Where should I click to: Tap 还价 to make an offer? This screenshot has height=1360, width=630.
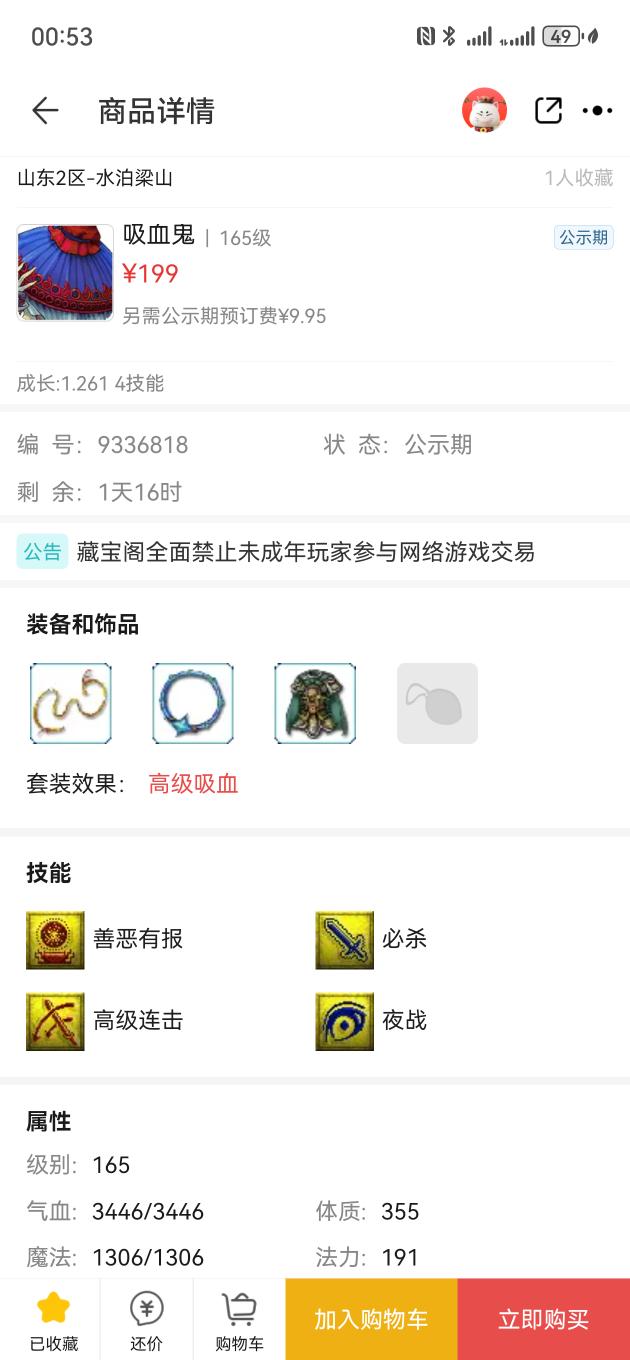click(146, 1319)
